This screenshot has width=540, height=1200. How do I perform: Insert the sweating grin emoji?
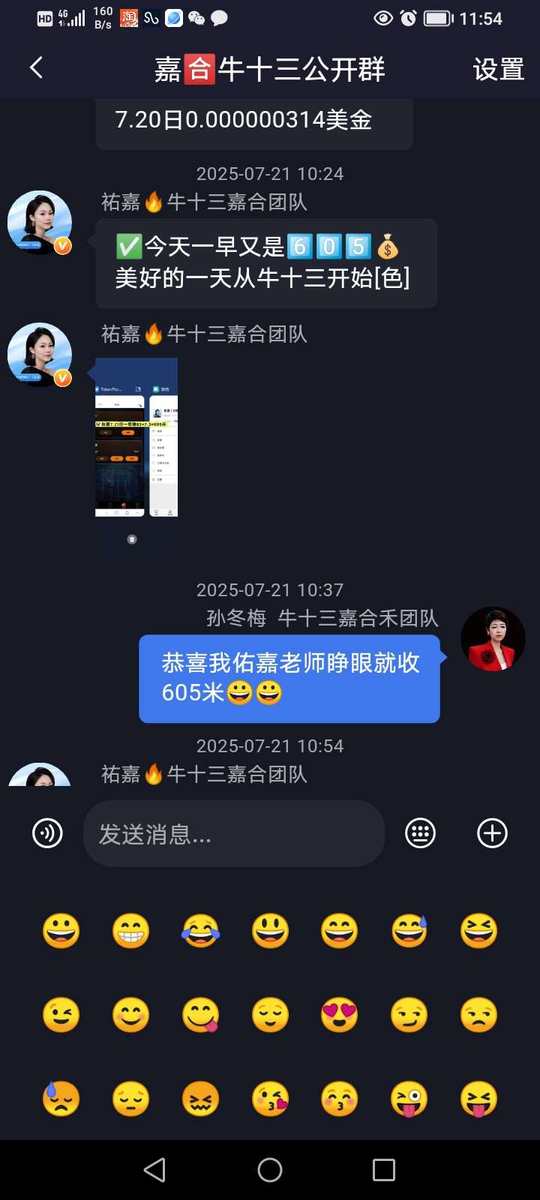[x=408, y=931]
